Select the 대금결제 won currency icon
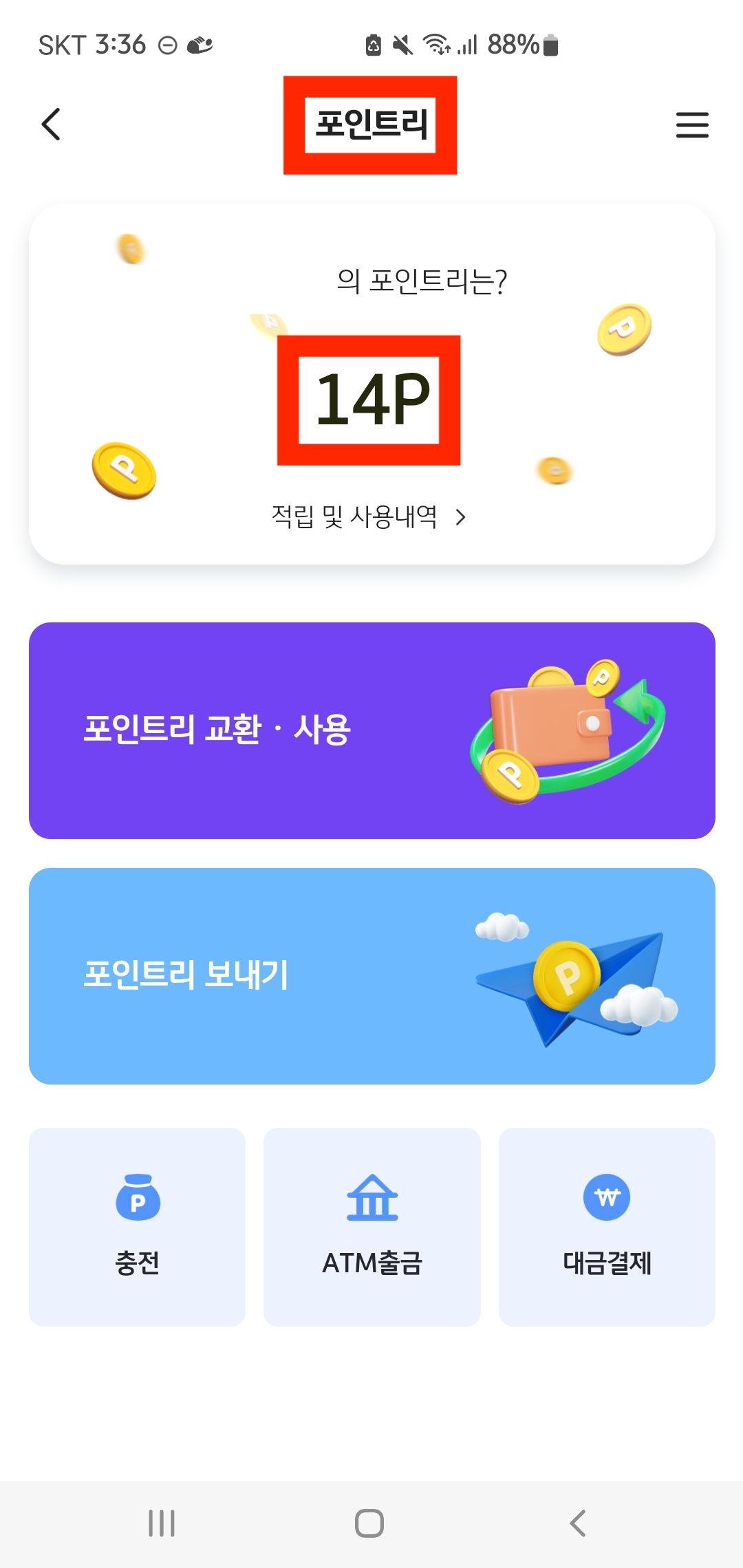 [607, 1197]
